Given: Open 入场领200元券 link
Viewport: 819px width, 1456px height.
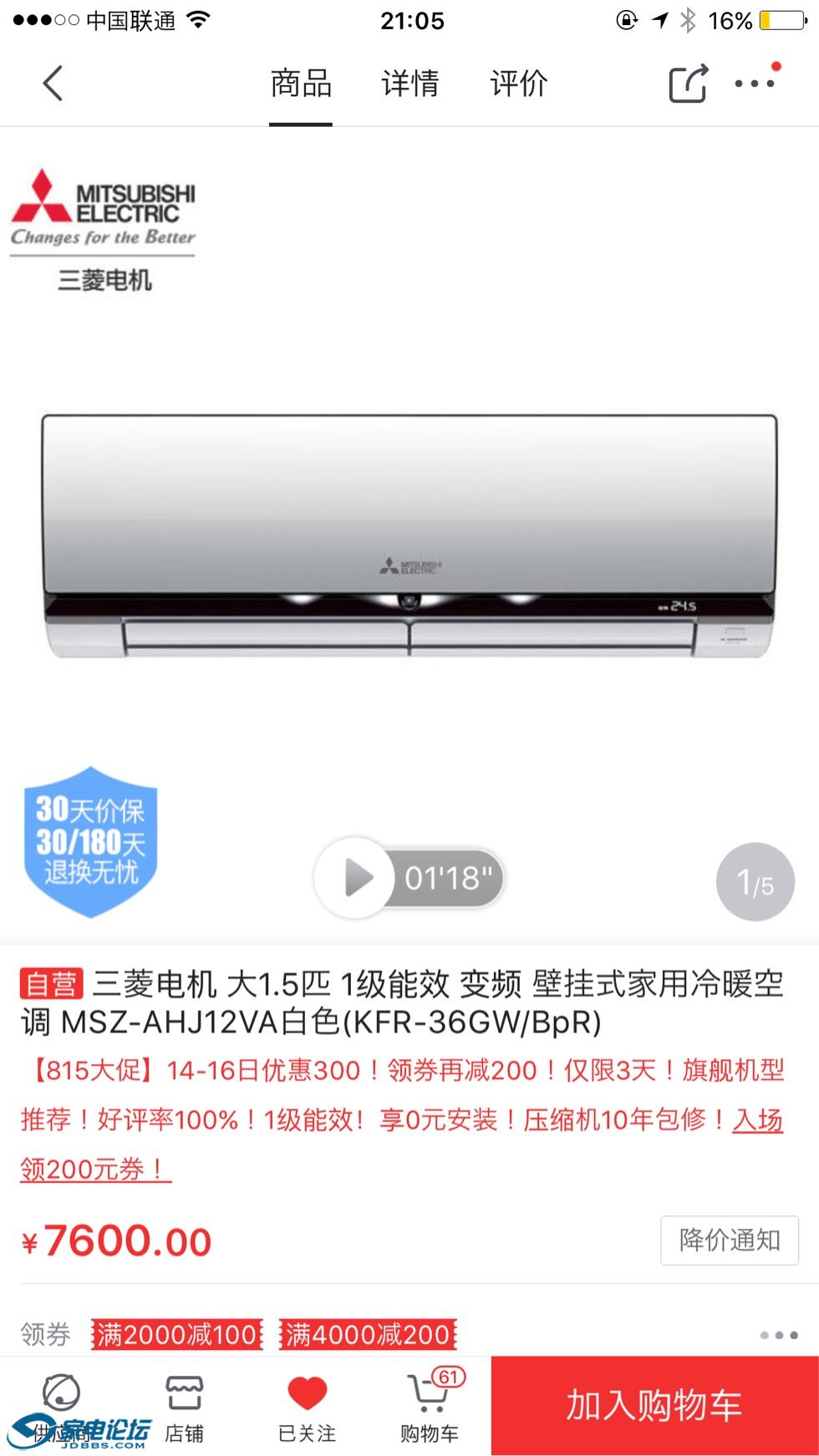Looking at the screenshot, I should pos(96,1169).
